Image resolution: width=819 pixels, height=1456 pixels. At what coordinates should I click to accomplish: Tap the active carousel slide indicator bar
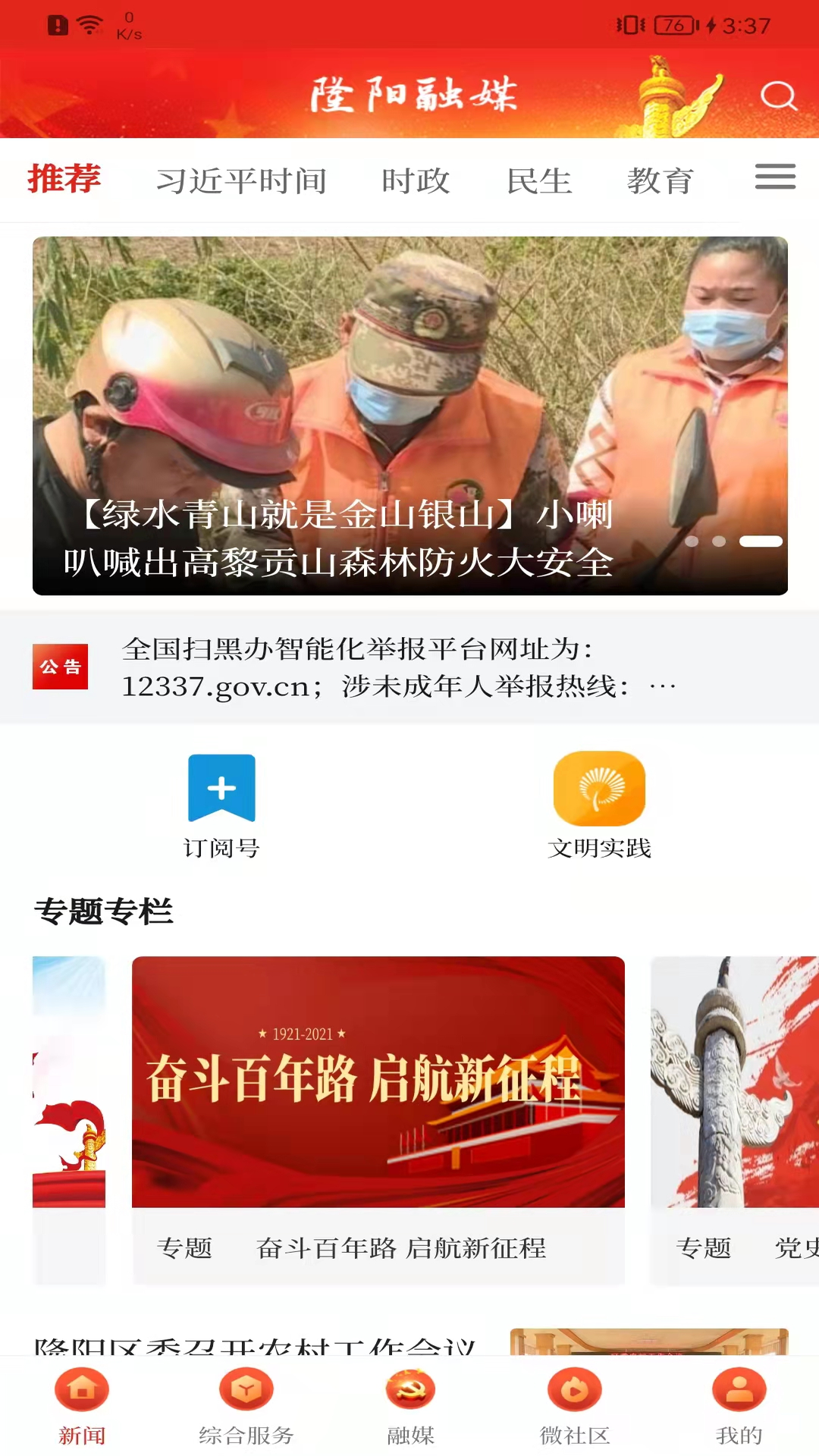pyautogui.click(x=762, y=541)
